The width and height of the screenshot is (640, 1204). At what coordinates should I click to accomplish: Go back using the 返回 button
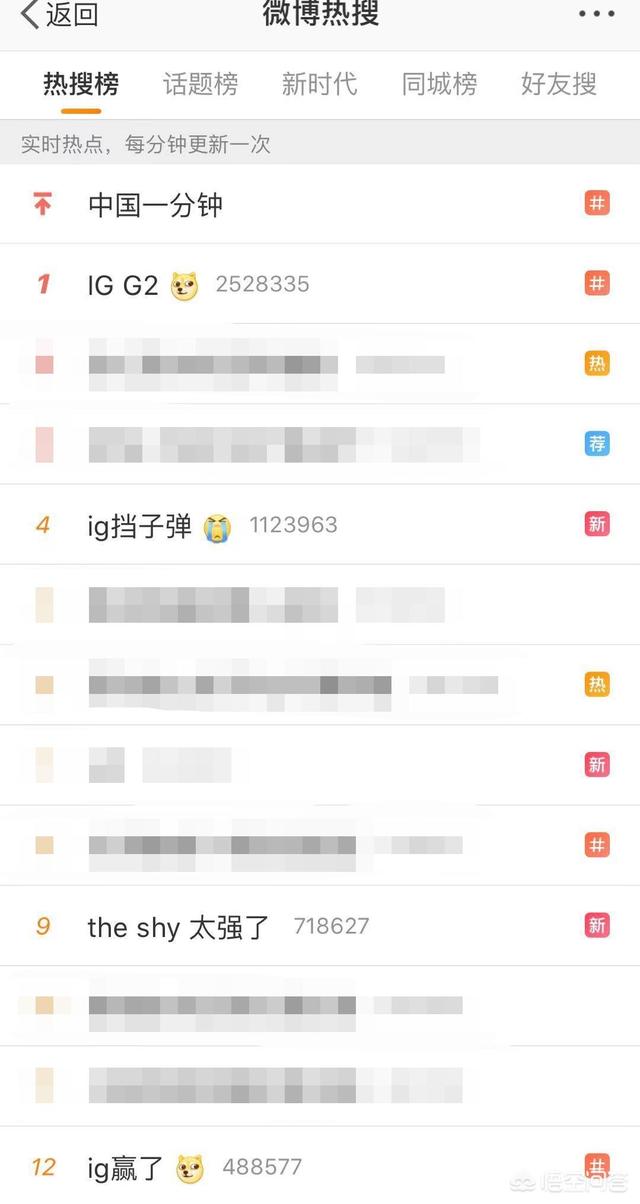pyautogui.click(x=58, y=15)
